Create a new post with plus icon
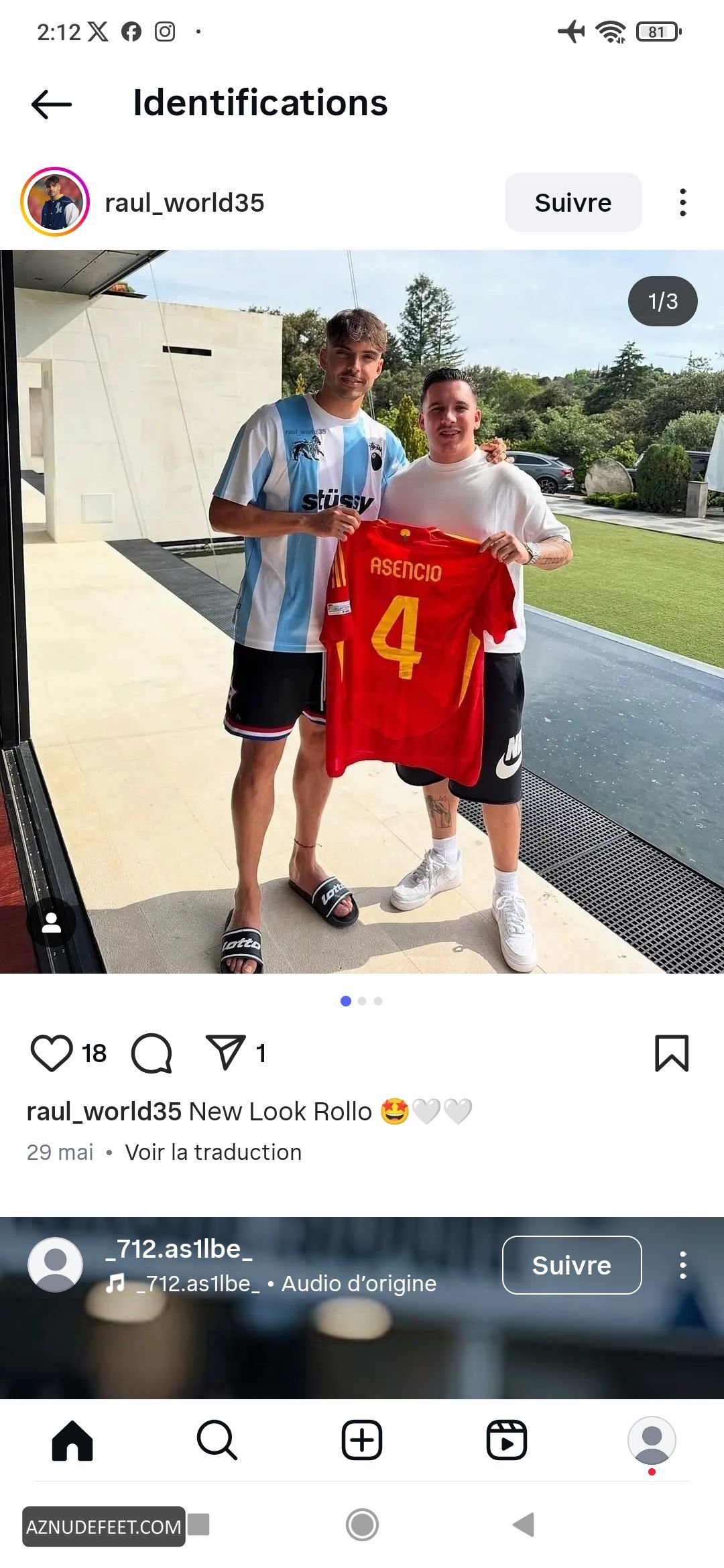 point(362,1439)
